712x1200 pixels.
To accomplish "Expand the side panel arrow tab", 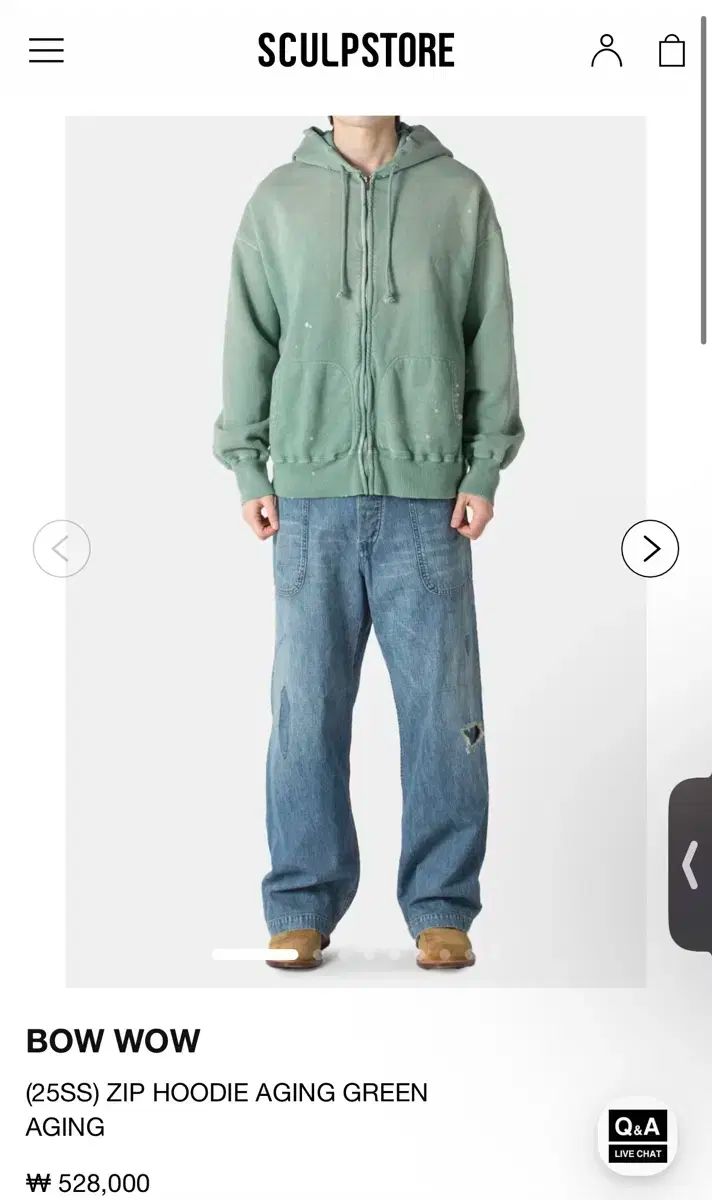I will (691, 865).
